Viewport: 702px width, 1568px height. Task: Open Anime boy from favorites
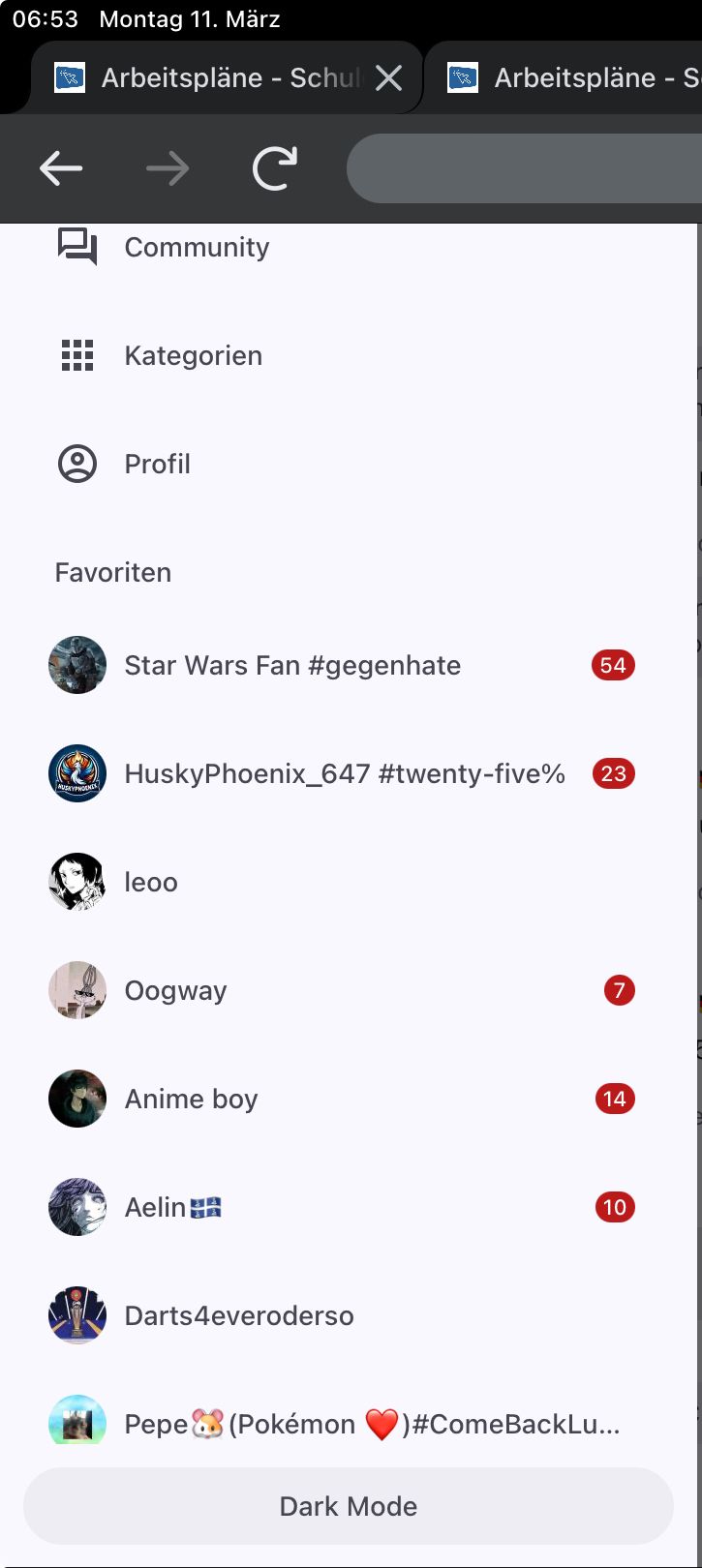tap(191, 1100)
